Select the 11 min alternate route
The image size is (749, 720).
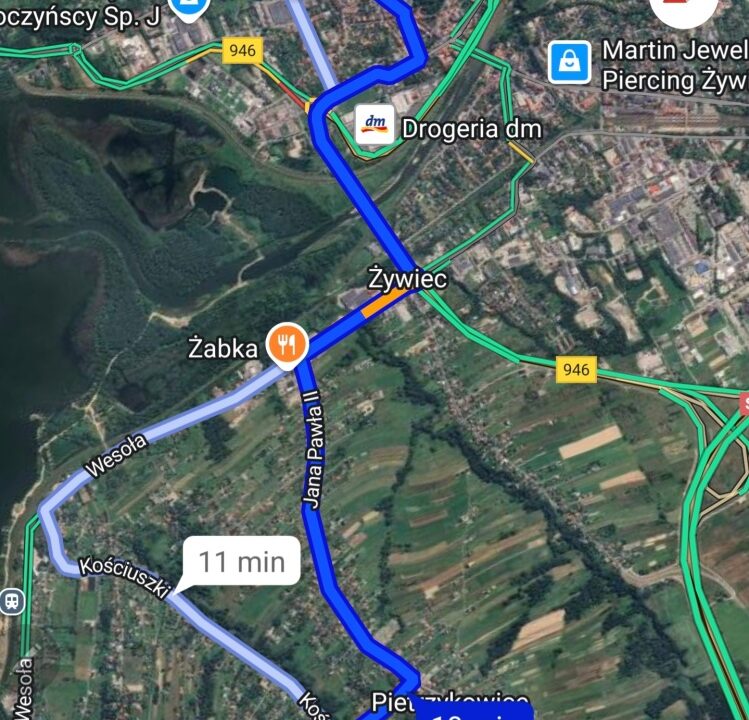[241, 562]
